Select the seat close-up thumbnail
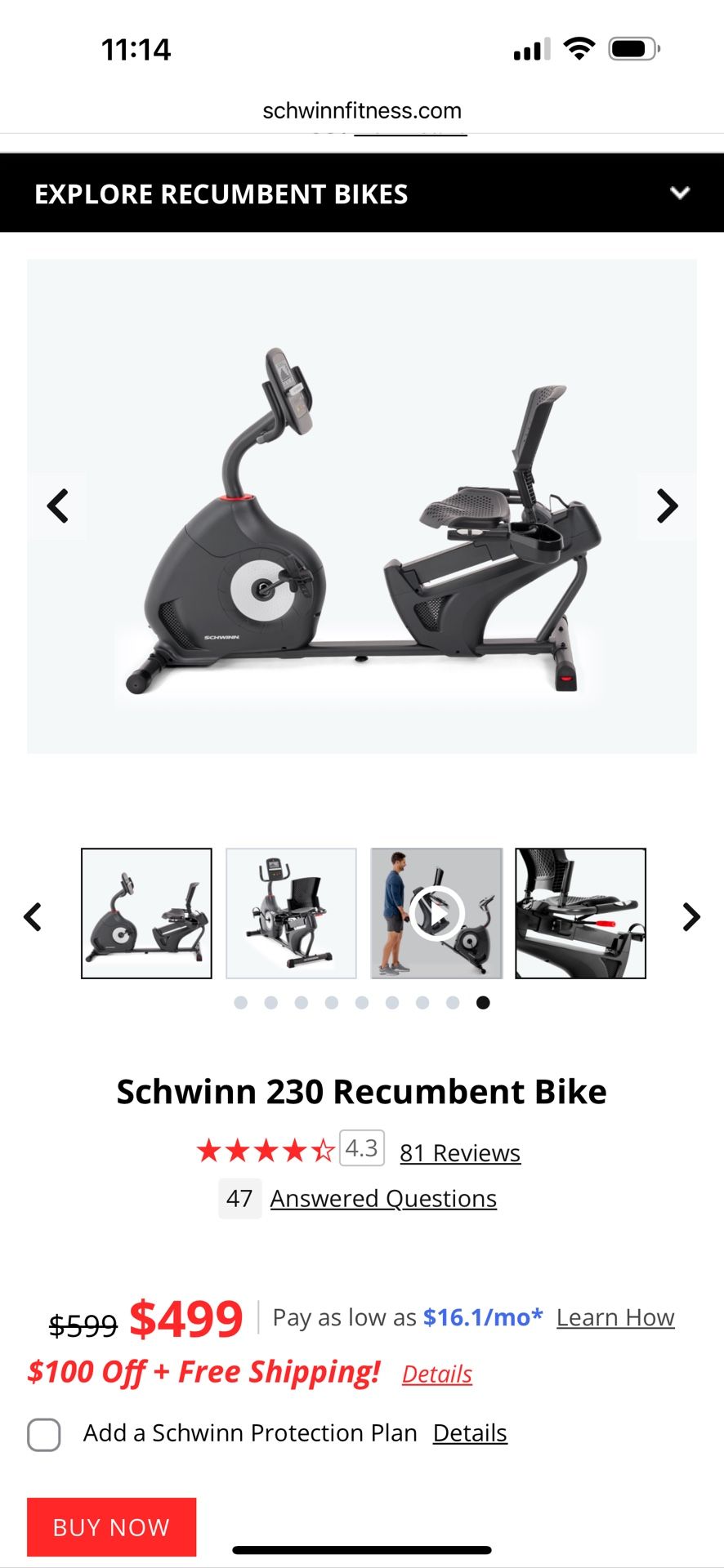The height and width of the screenshot is (1568, 724). click(581, 913)
